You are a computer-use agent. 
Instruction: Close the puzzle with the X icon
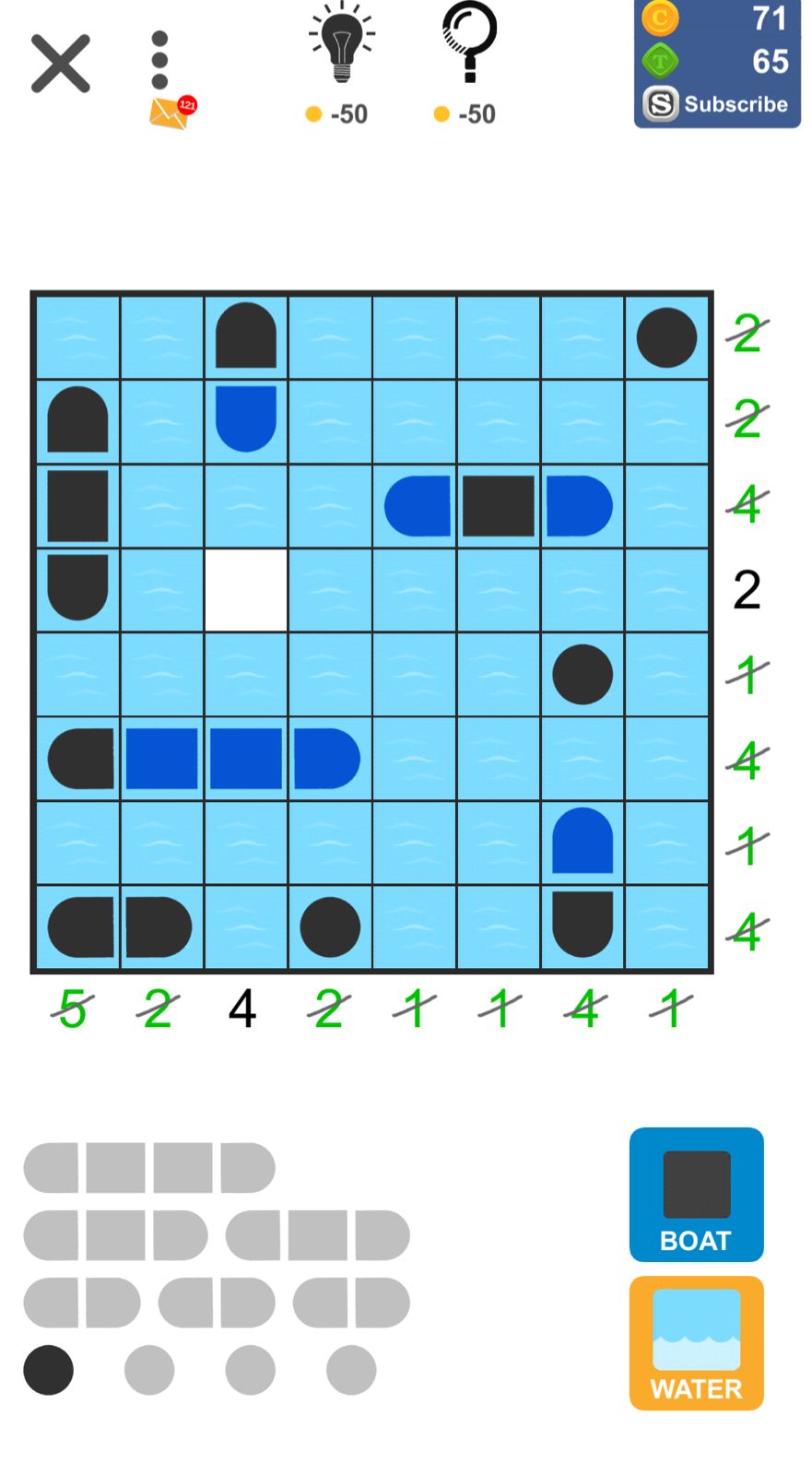tap(61, 64)
